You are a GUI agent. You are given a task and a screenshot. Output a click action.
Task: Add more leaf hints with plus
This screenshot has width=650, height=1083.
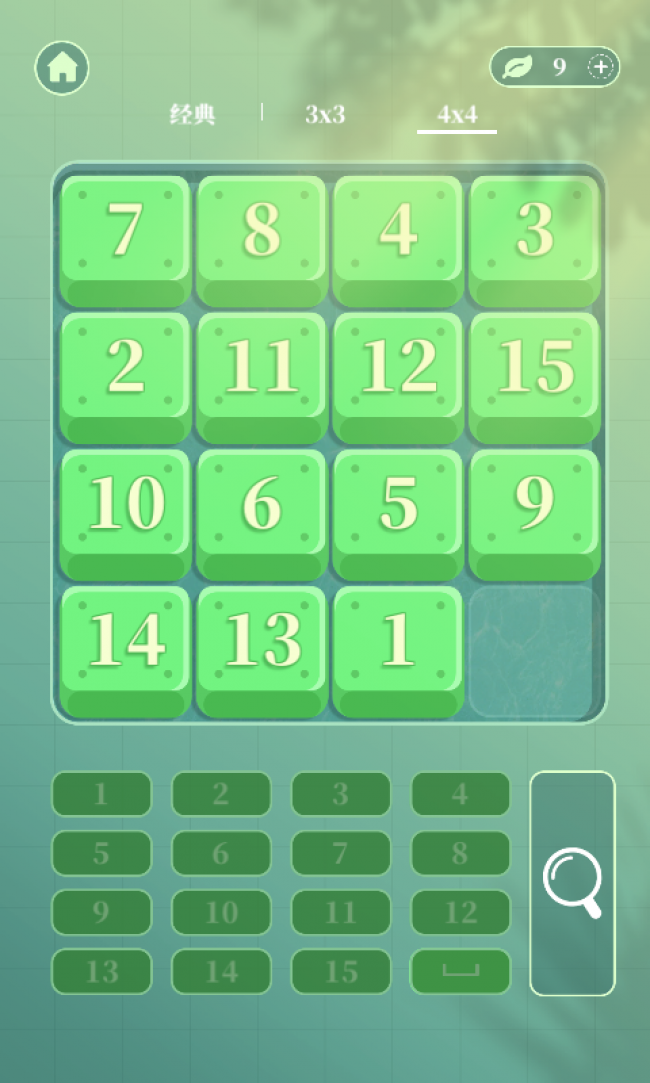pyautogui.click(x=600, y=67)
